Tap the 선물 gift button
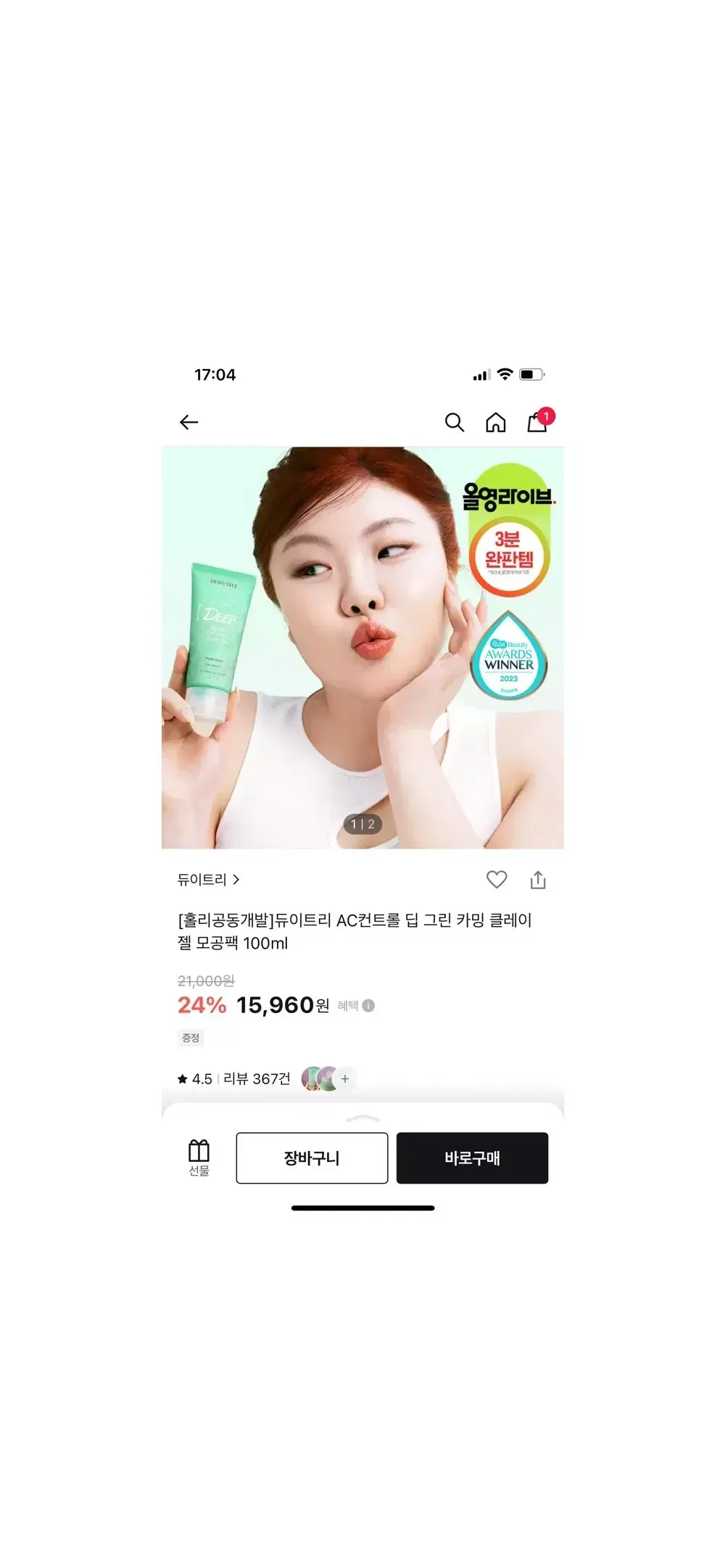The image size is (725, 1568). [199, 1158]
